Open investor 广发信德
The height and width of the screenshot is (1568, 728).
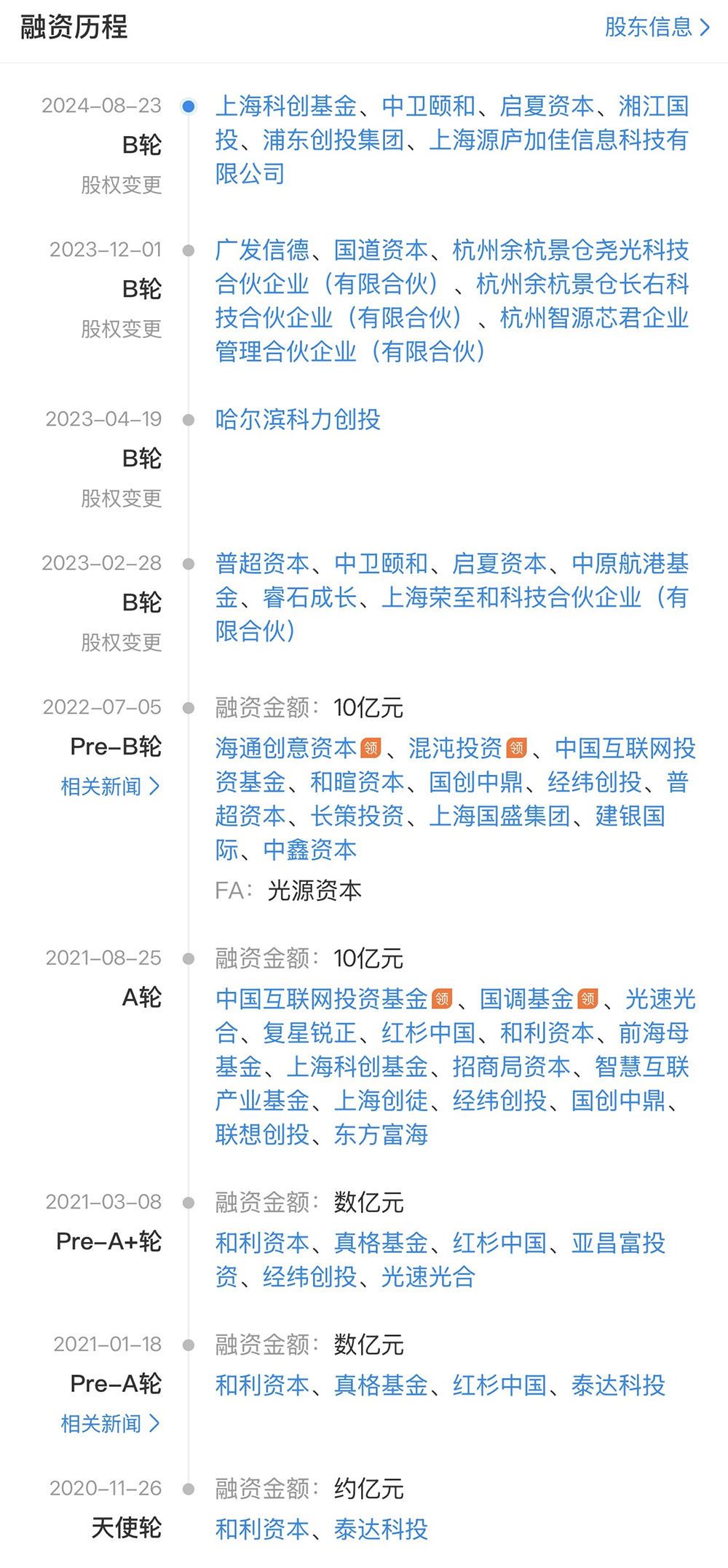click(x=262, y=250)
